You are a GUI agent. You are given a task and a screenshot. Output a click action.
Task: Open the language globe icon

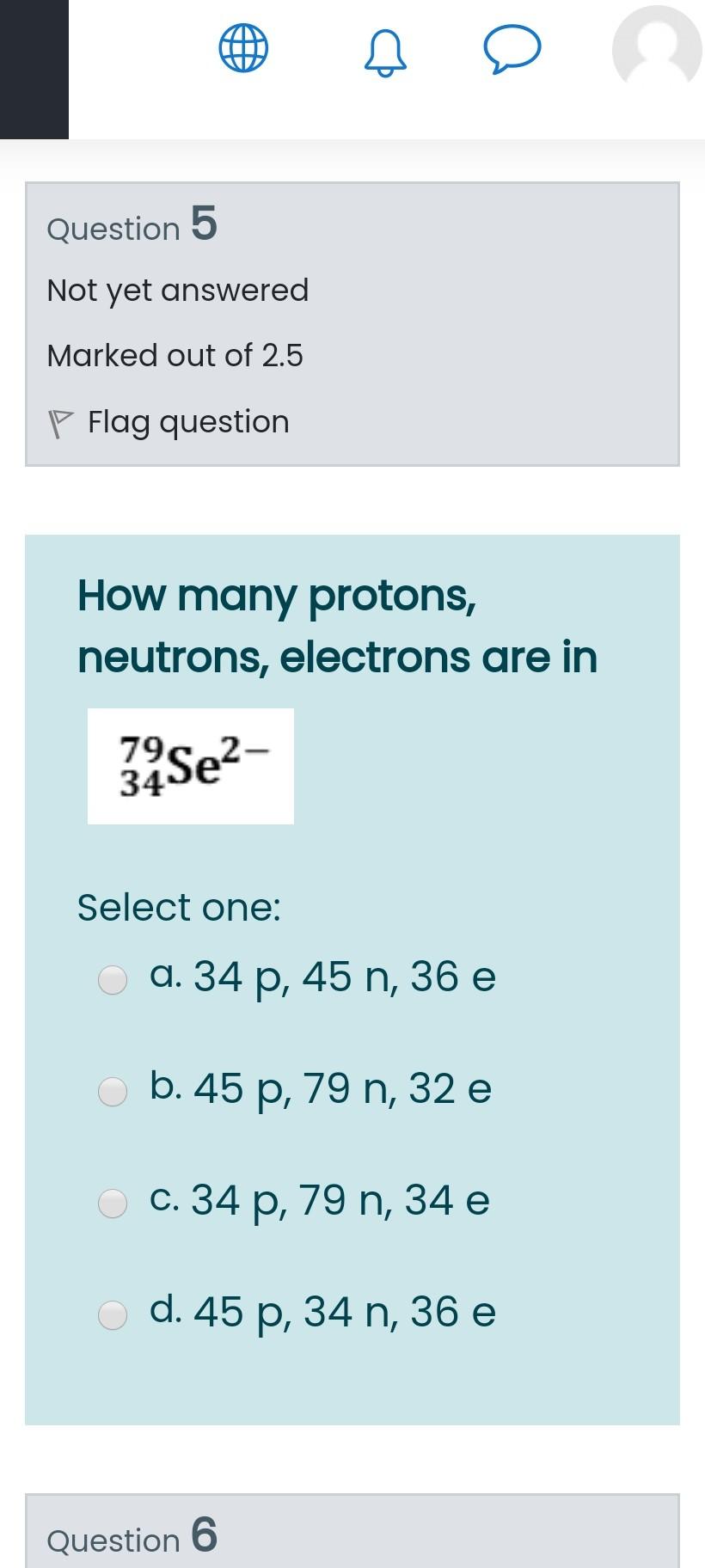(x=243, y=48)
